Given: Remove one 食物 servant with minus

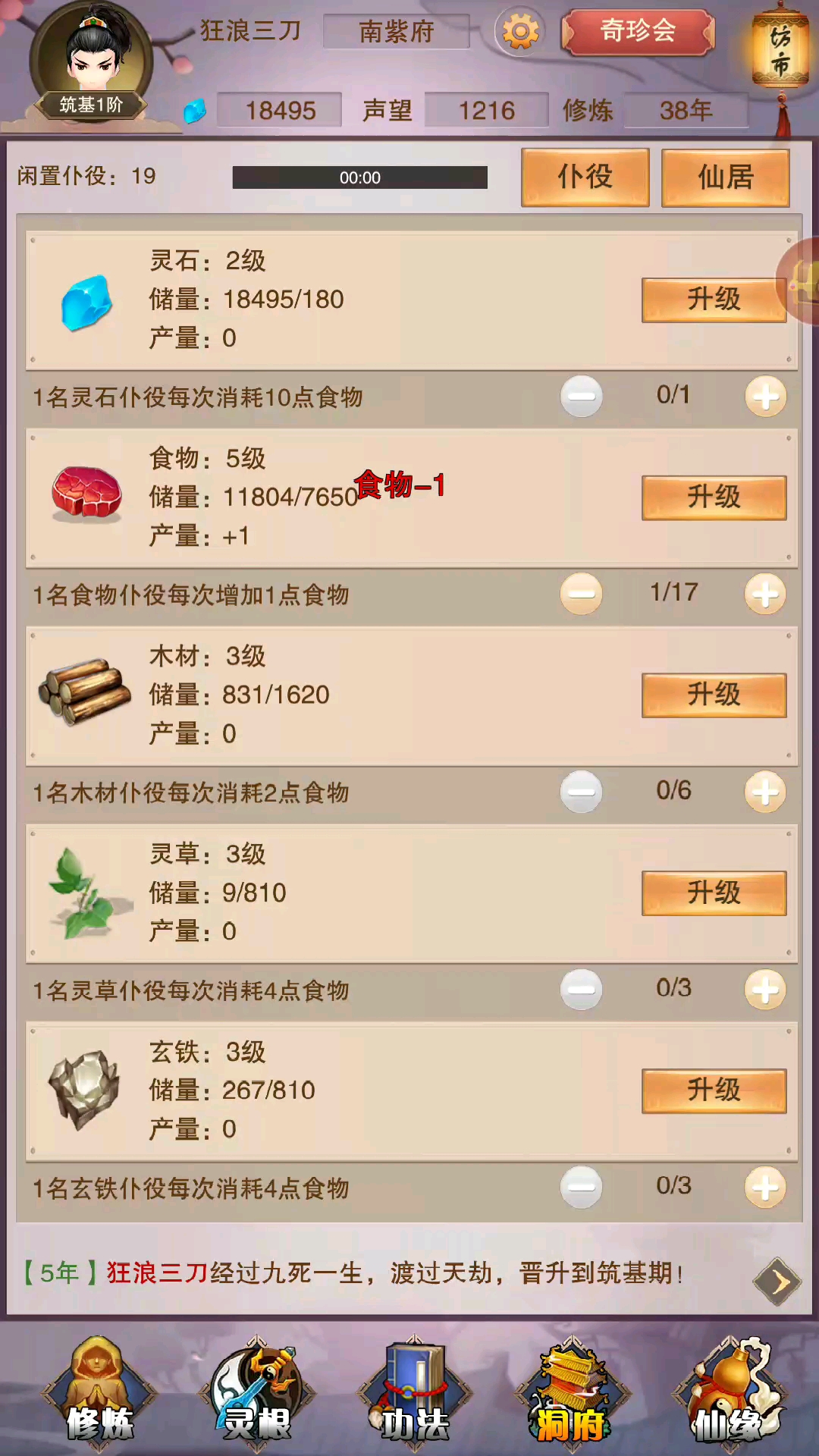Looking at the screenshot, I should 582,594.
